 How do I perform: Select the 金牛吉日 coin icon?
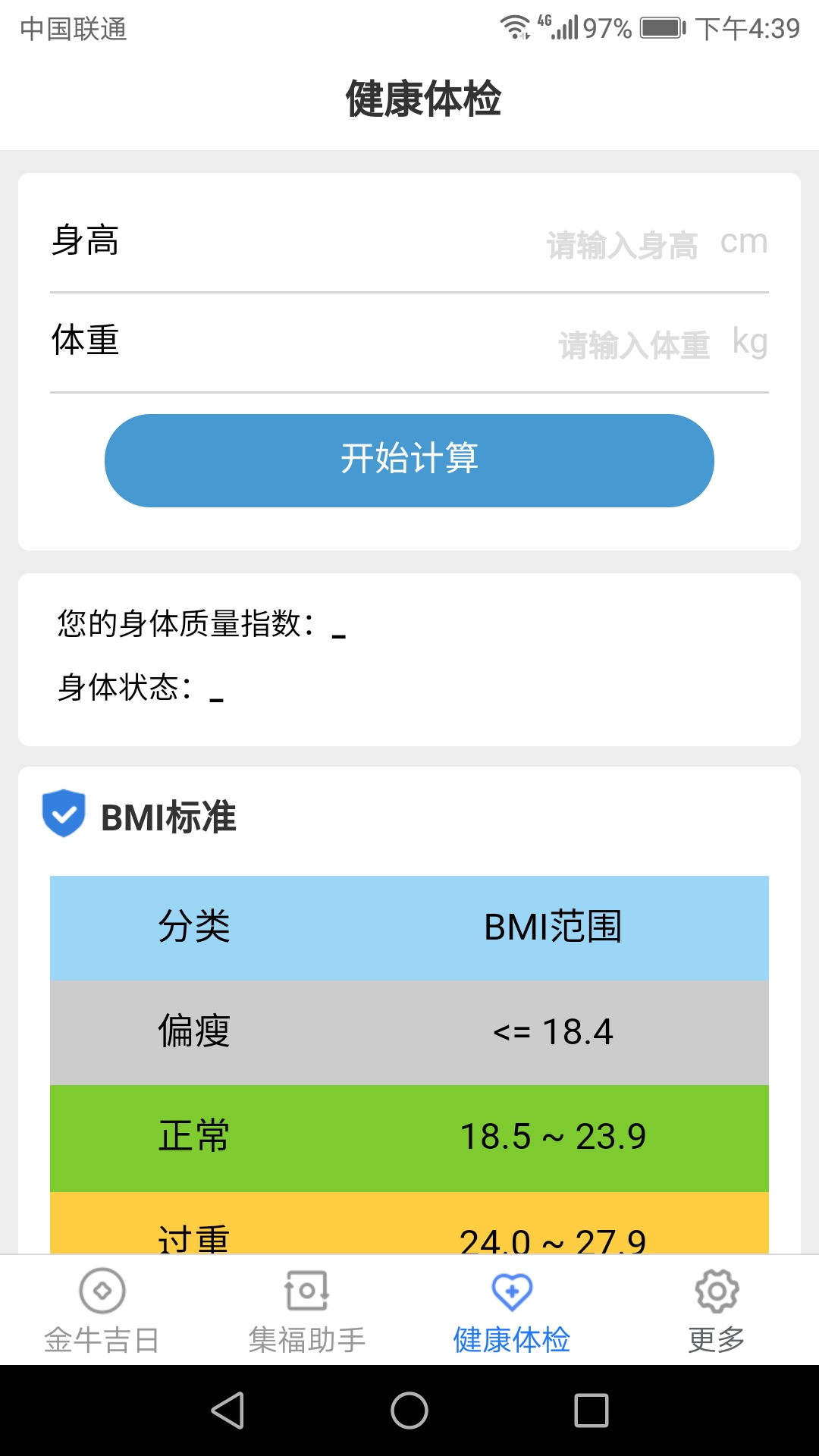click(101, 1289)
